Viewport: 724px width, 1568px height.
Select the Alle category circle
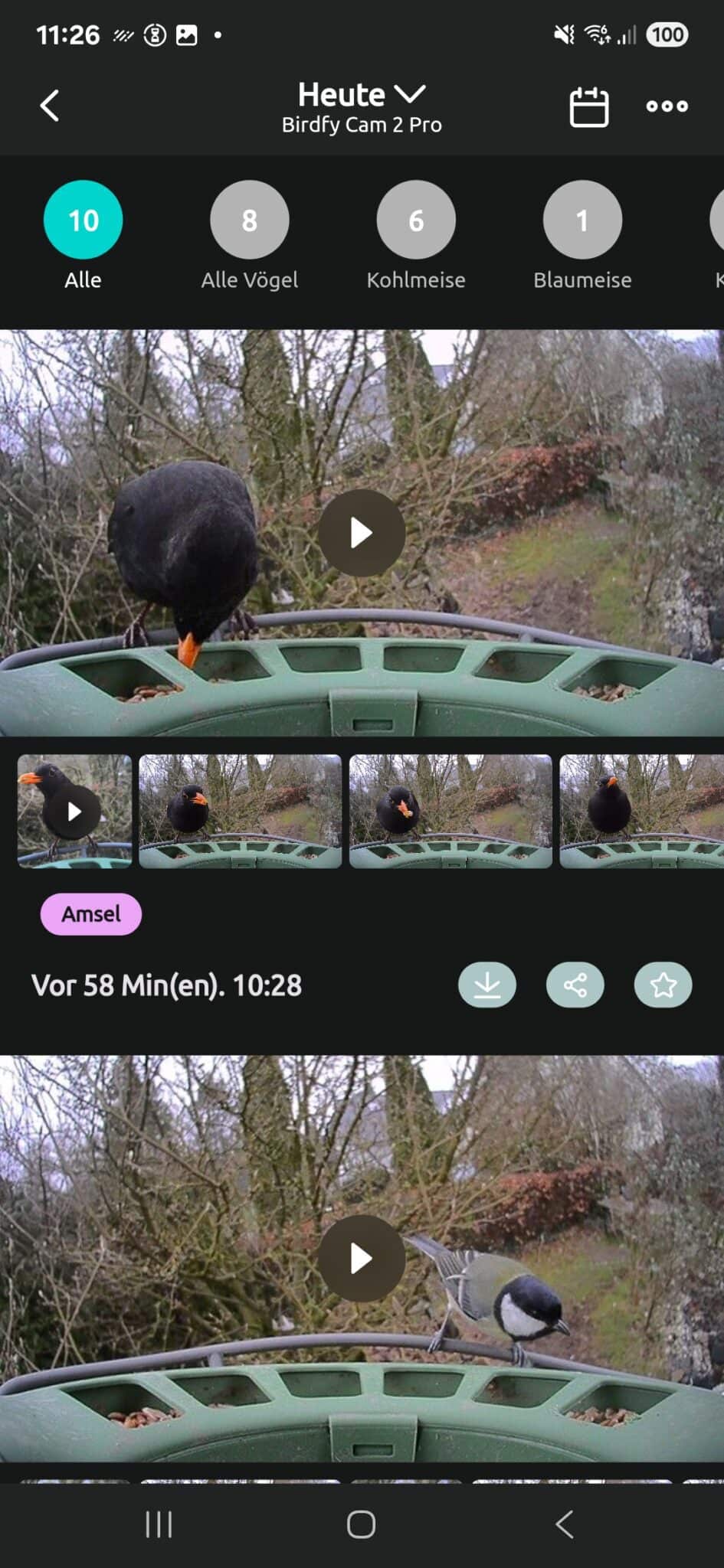(x=83, y=220)
